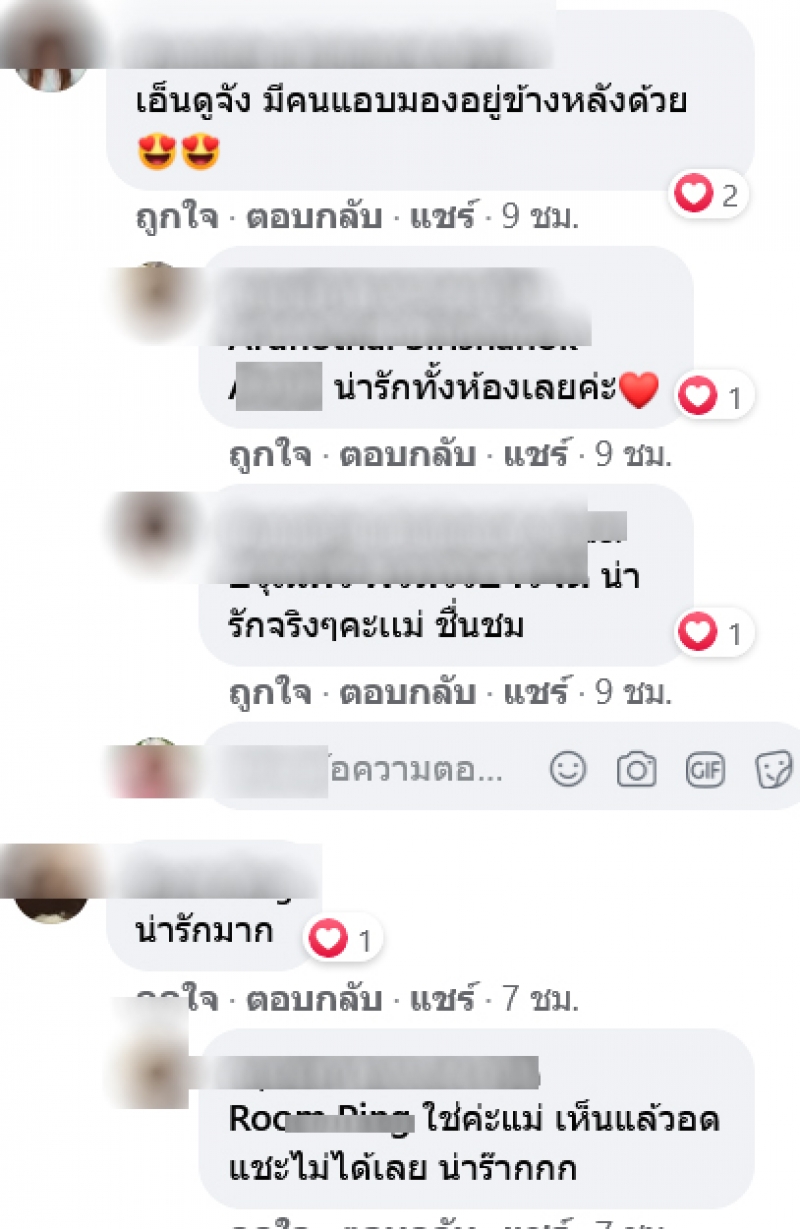This screenshot has width=800, height=1229.
Task: Insert a GIF into the reply
Action: tap(704, 769)
